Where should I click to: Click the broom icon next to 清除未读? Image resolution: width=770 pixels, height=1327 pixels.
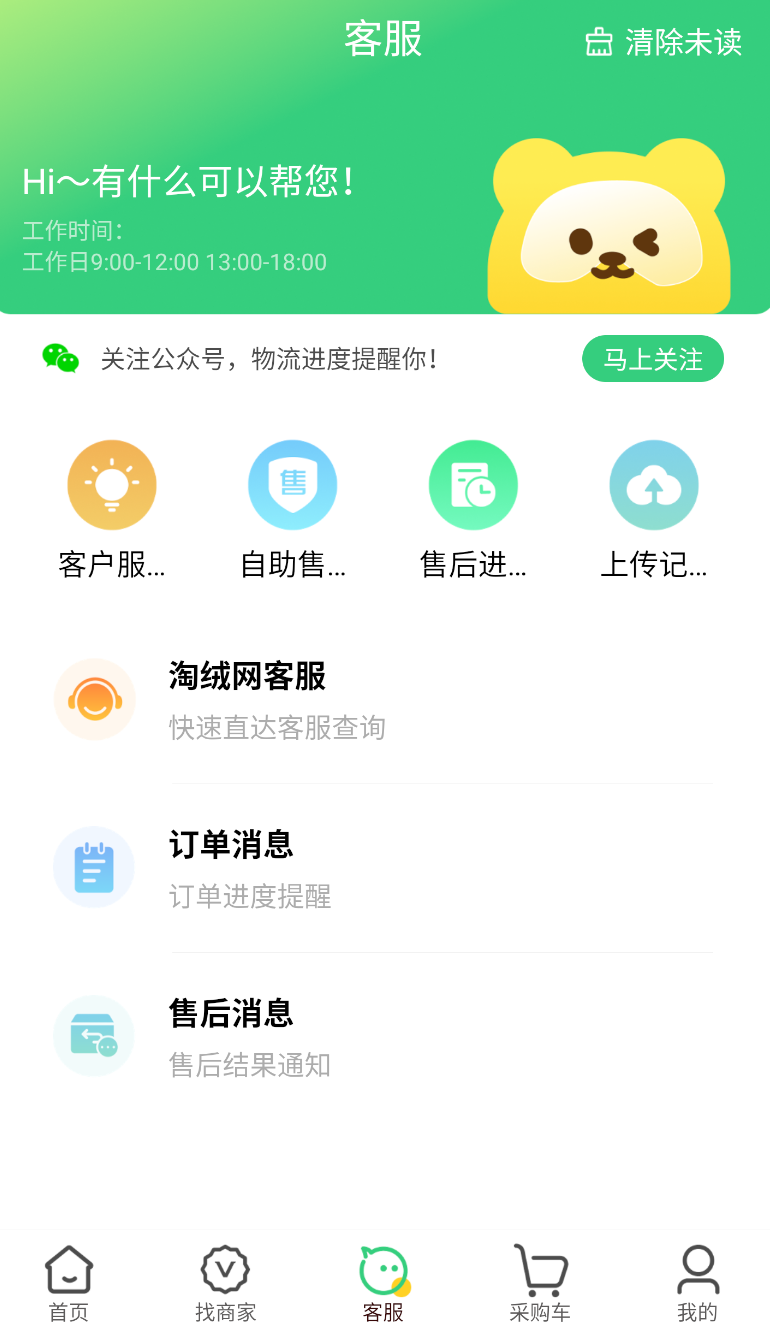point(598,42)
